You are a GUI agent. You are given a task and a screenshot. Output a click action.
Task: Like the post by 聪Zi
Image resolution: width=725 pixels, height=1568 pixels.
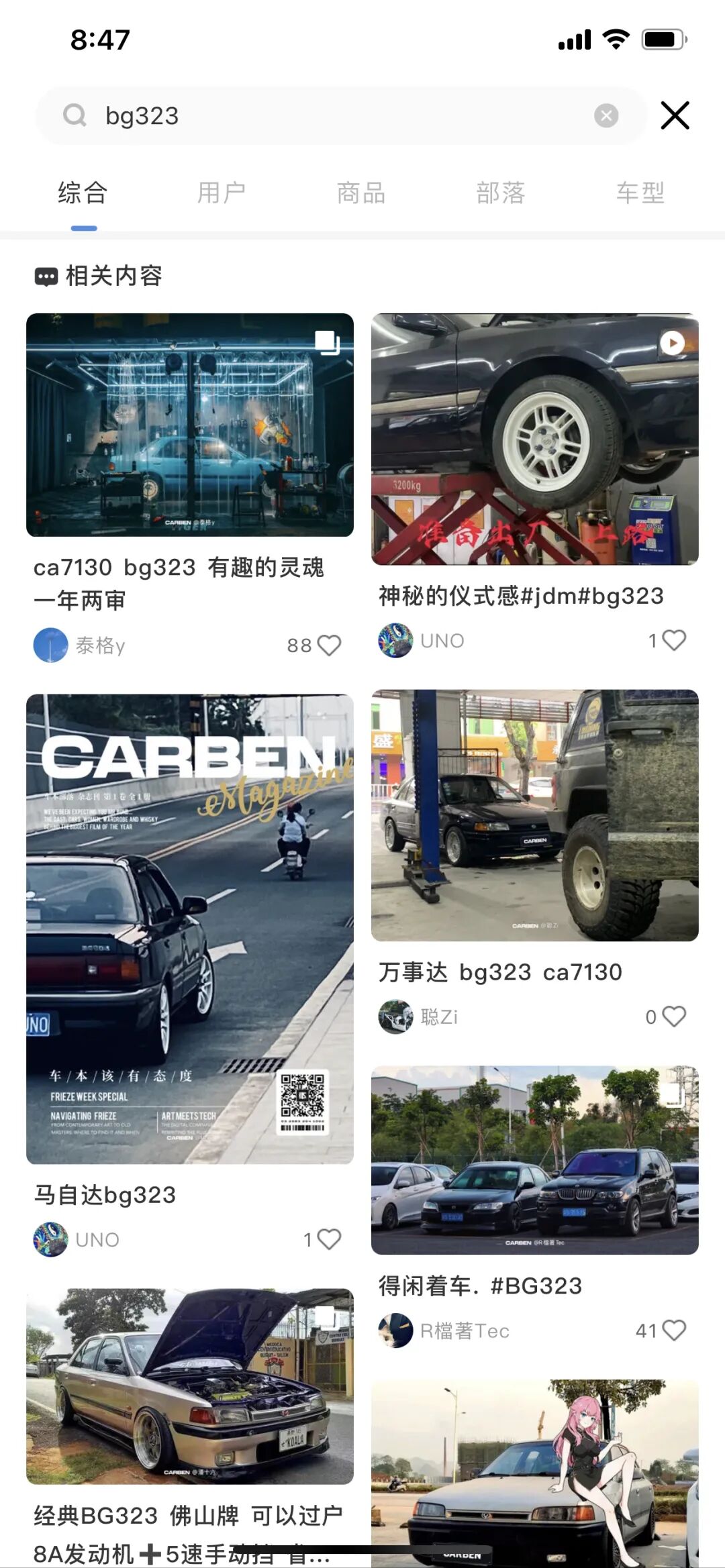coord(674,1016)
